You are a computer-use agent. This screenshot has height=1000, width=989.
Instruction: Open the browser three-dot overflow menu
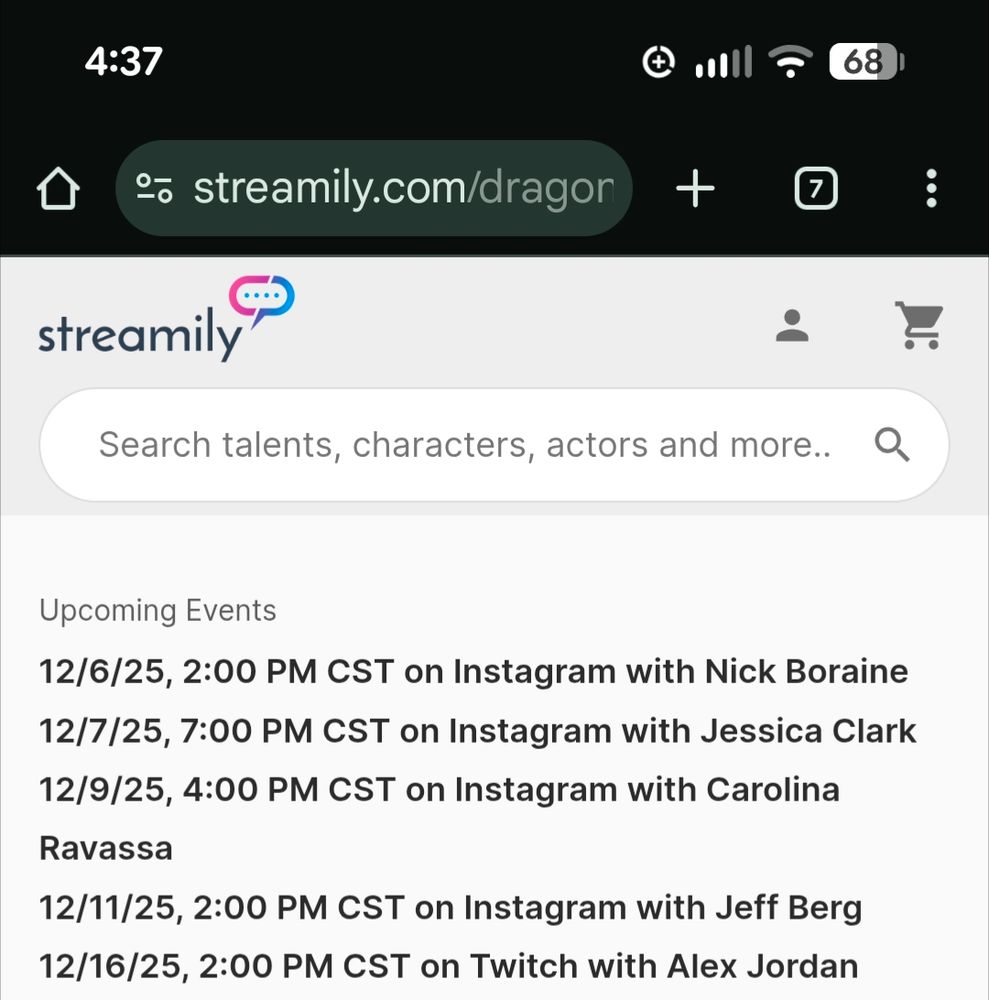[931, 188]
